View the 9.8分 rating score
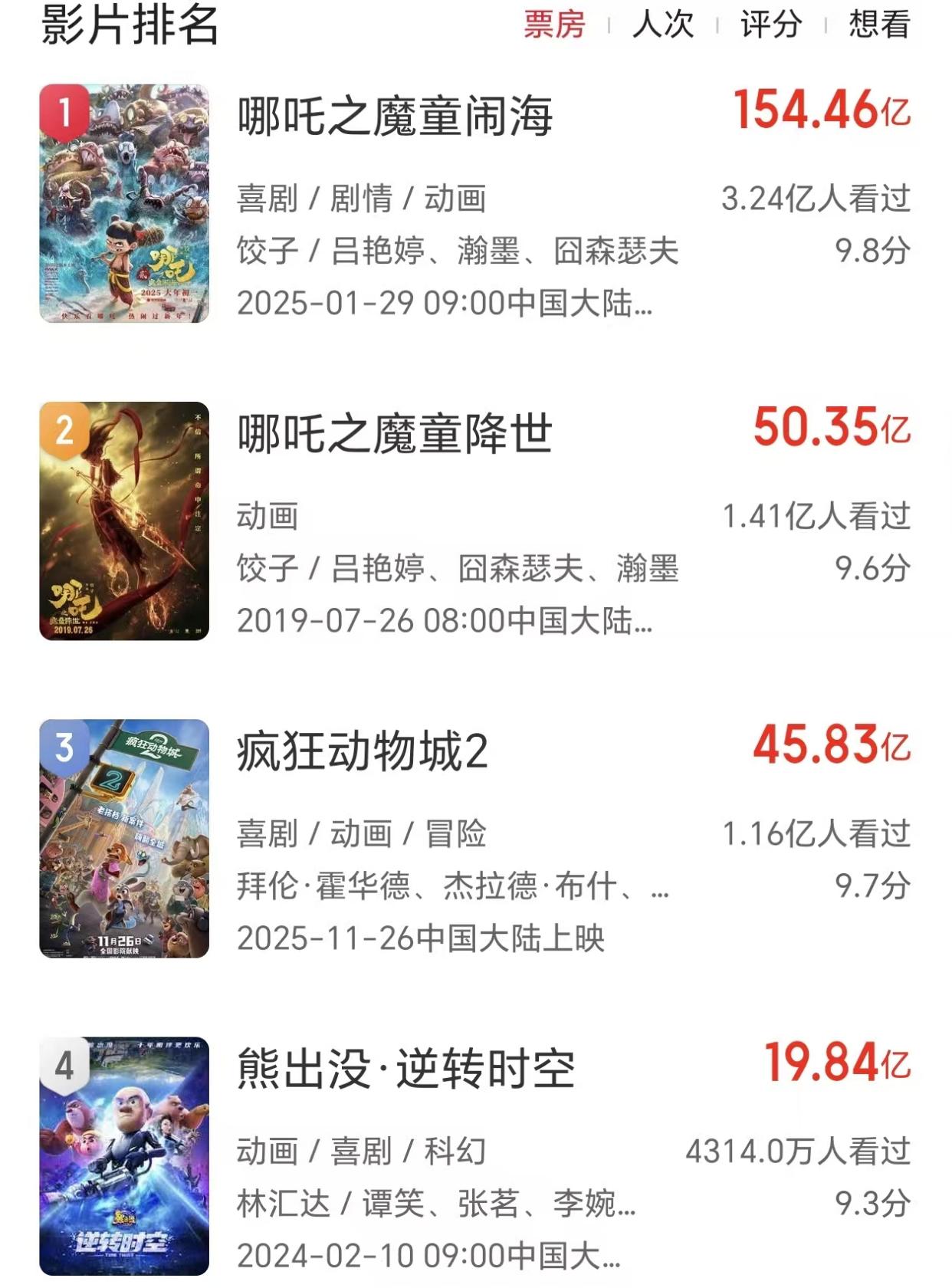The height and width of the screenshot is (1288, 952). pyautogui.click(x=870, y=253)
